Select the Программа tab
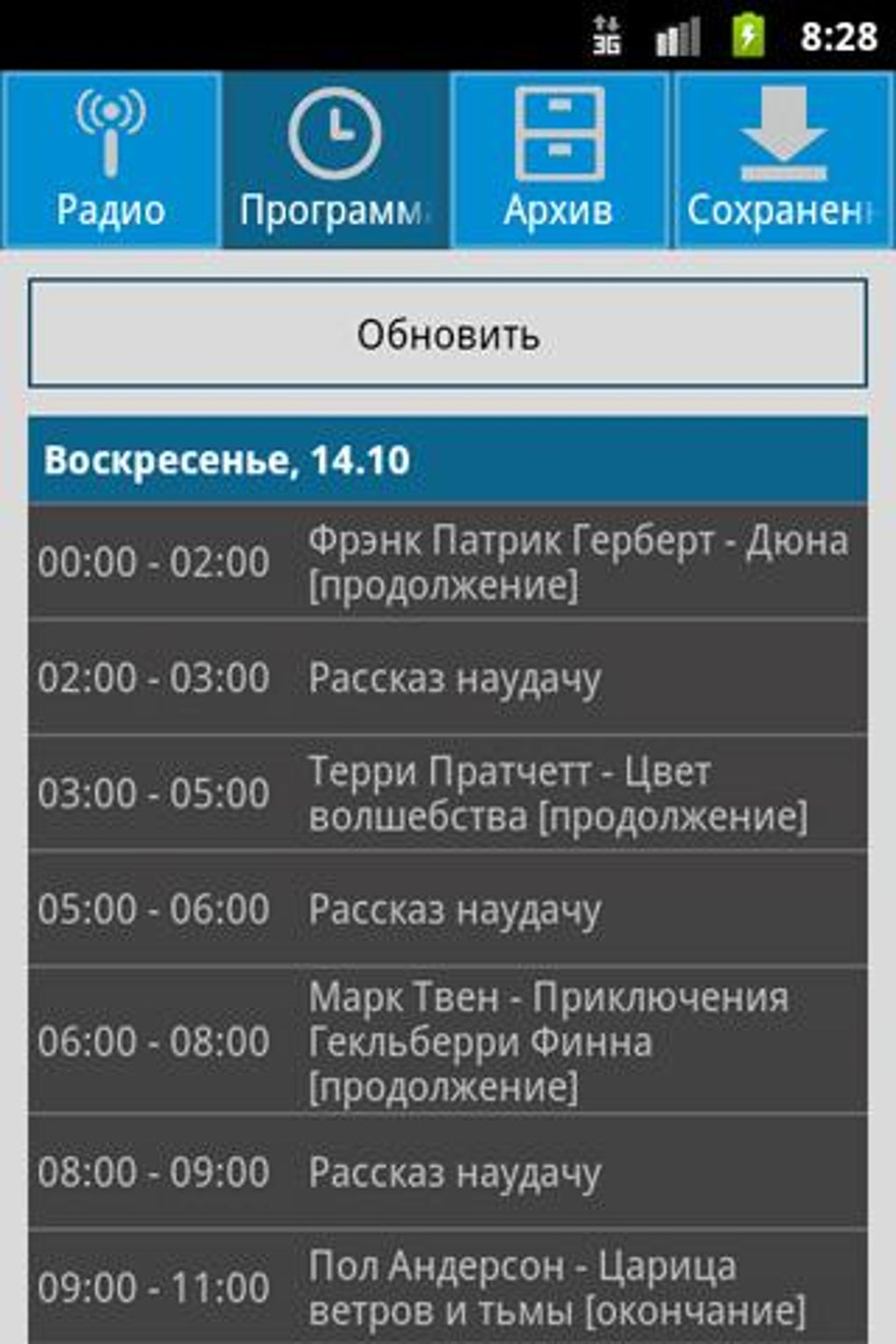Viewport: 896px width, 1344px height. tap(335, 161)
